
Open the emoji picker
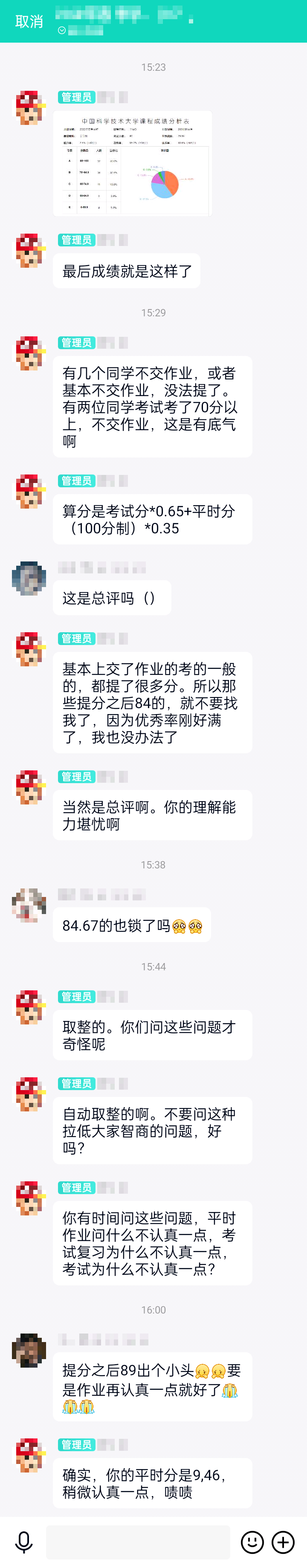click(x=252, y=1542)
